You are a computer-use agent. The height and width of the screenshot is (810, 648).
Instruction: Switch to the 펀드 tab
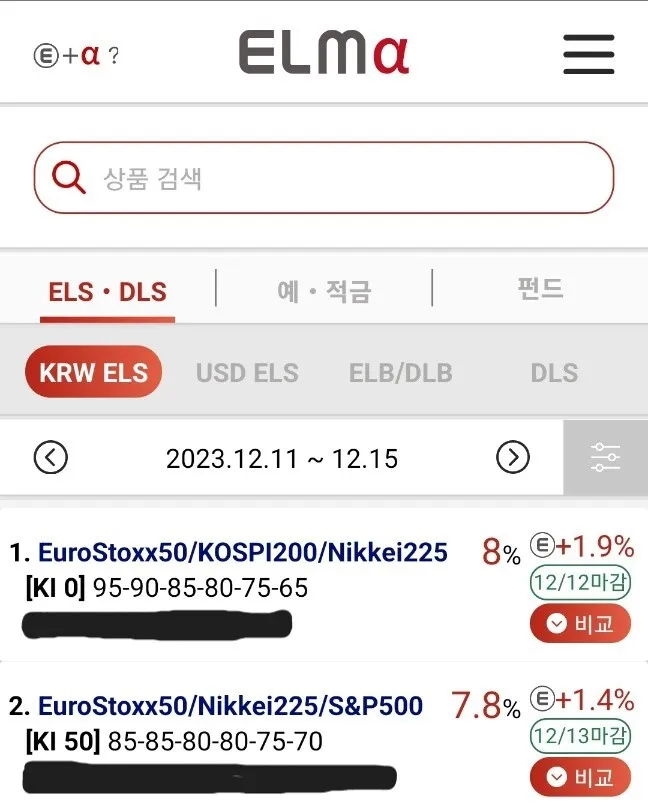tap(541, 288)
